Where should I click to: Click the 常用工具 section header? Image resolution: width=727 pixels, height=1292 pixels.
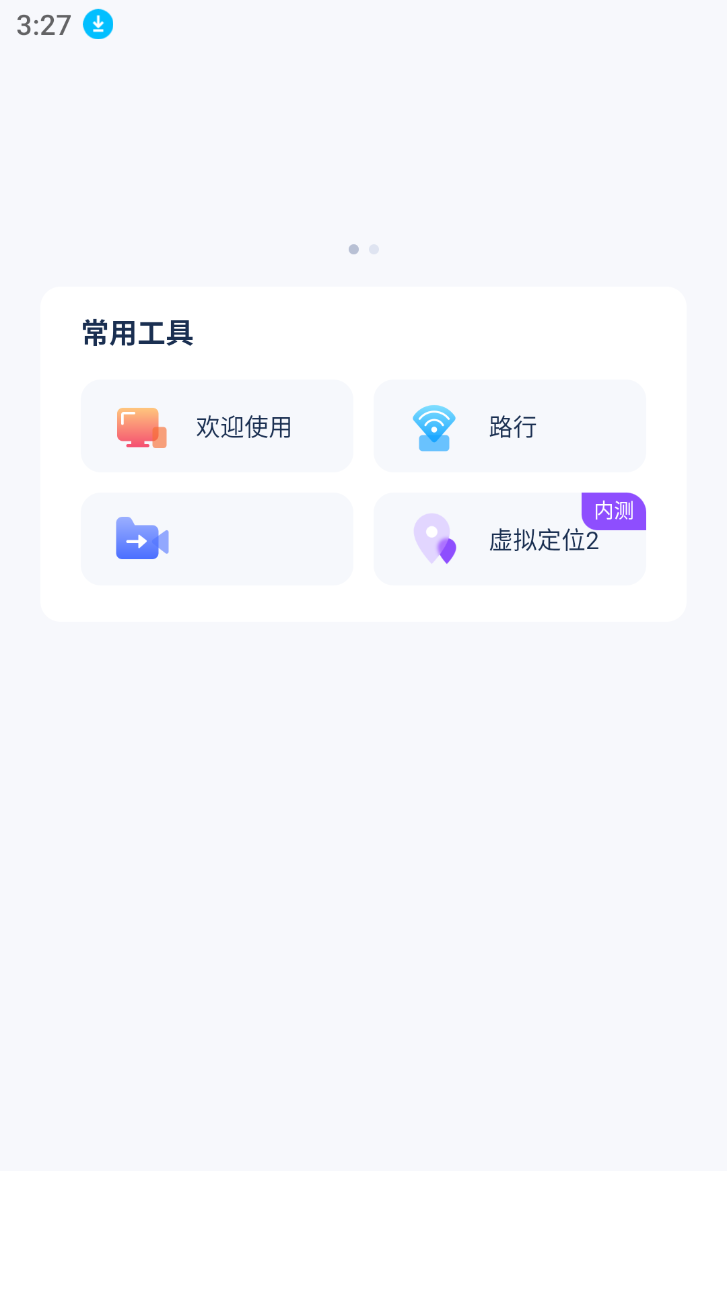(137, 334)
